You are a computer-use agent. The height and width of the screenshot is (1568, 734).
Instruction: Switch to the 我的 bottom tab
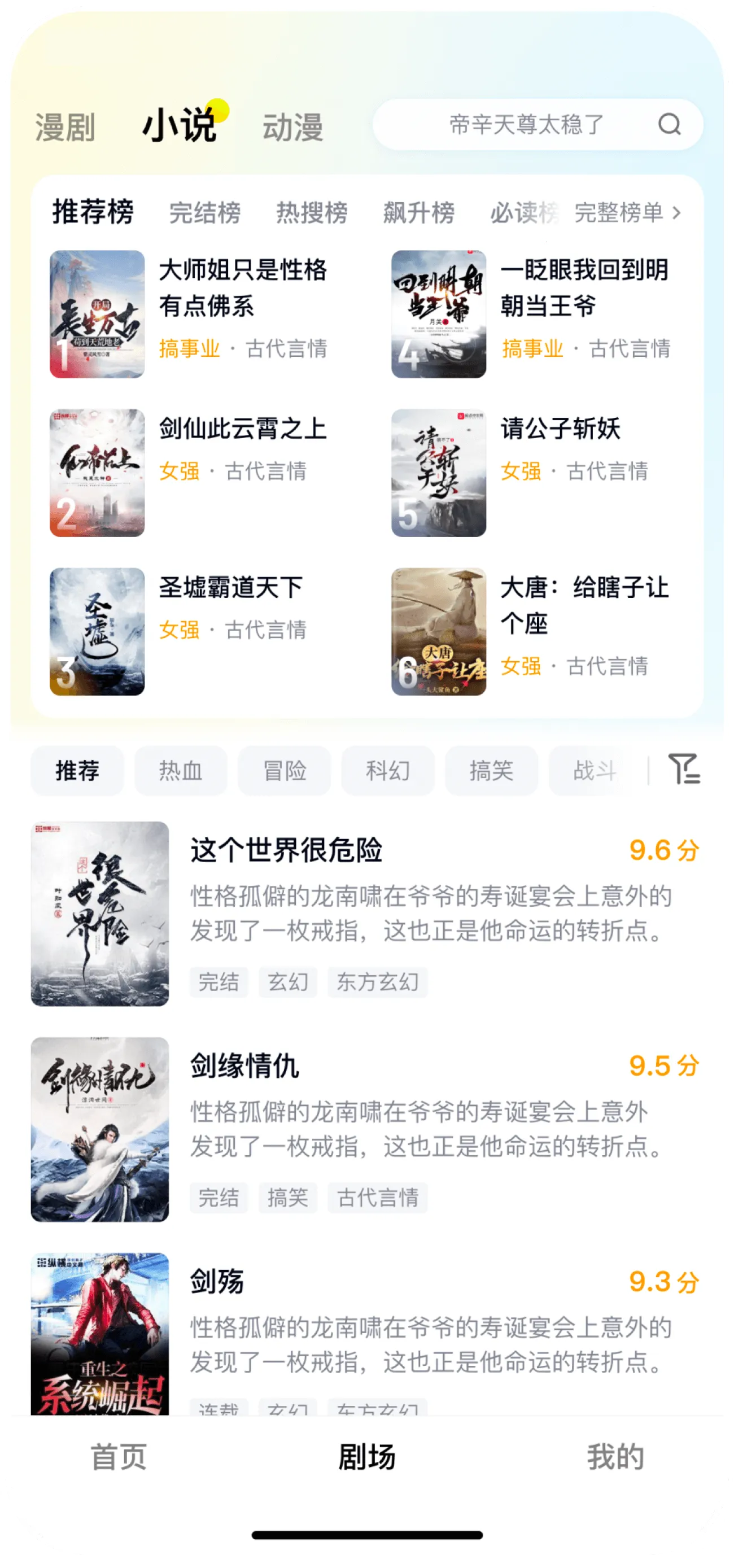(x=615, y=1457)
